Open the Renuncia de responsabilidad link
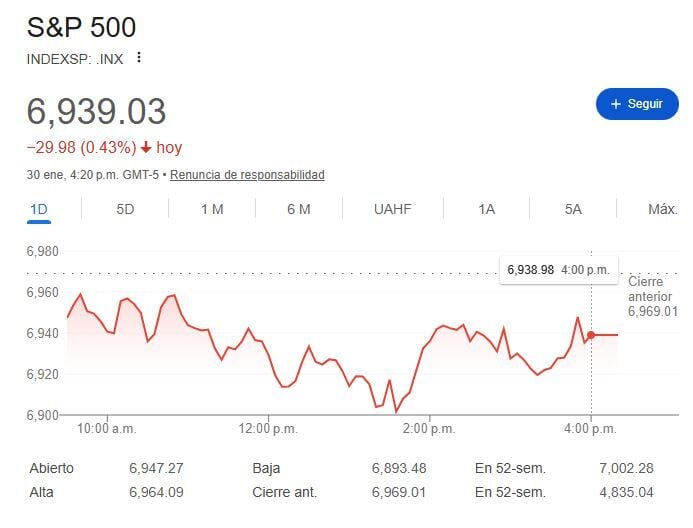Screen dimensions: 693x528 coord(247,175)
